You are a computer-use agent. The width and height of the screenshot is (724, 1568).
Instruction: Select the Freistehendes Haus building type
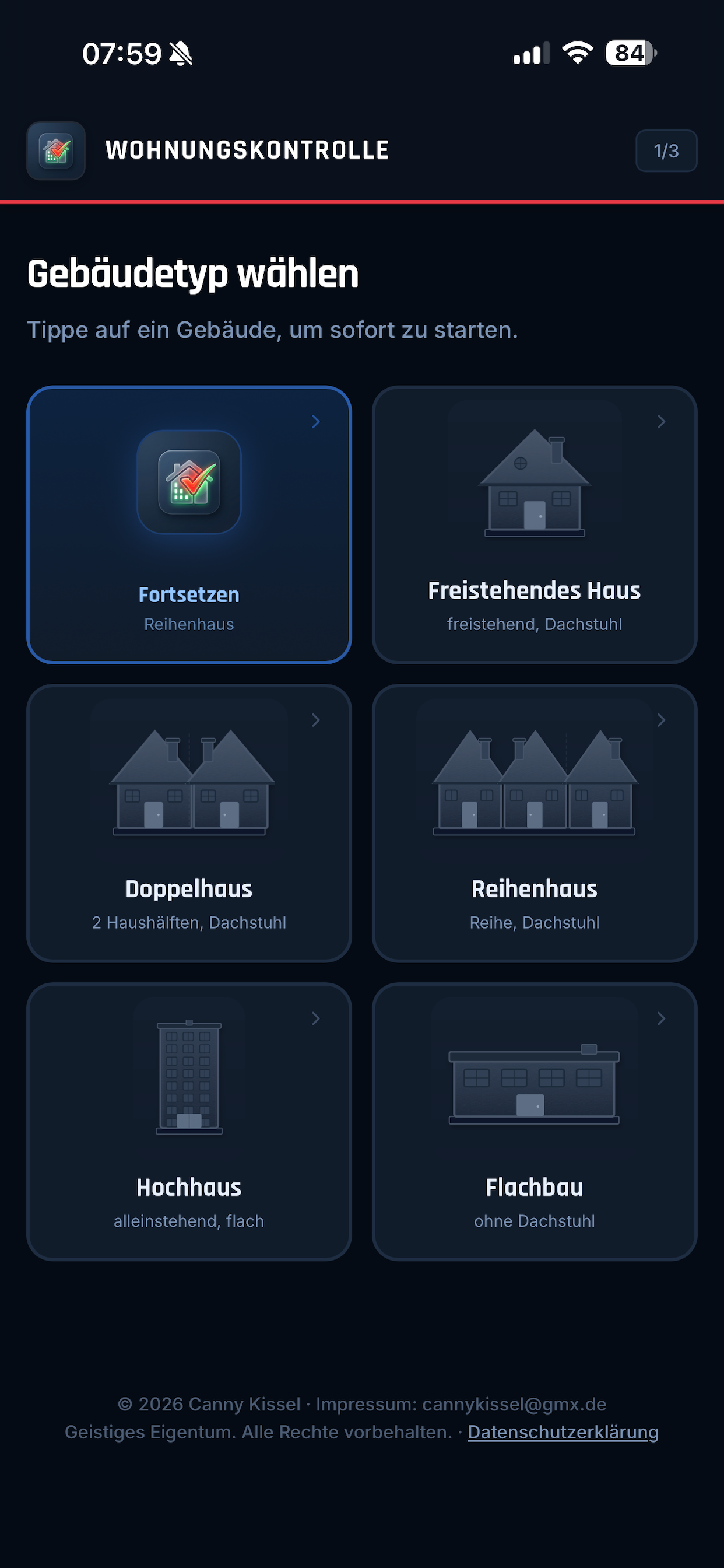pyautogui.click(x=534, y=524)
